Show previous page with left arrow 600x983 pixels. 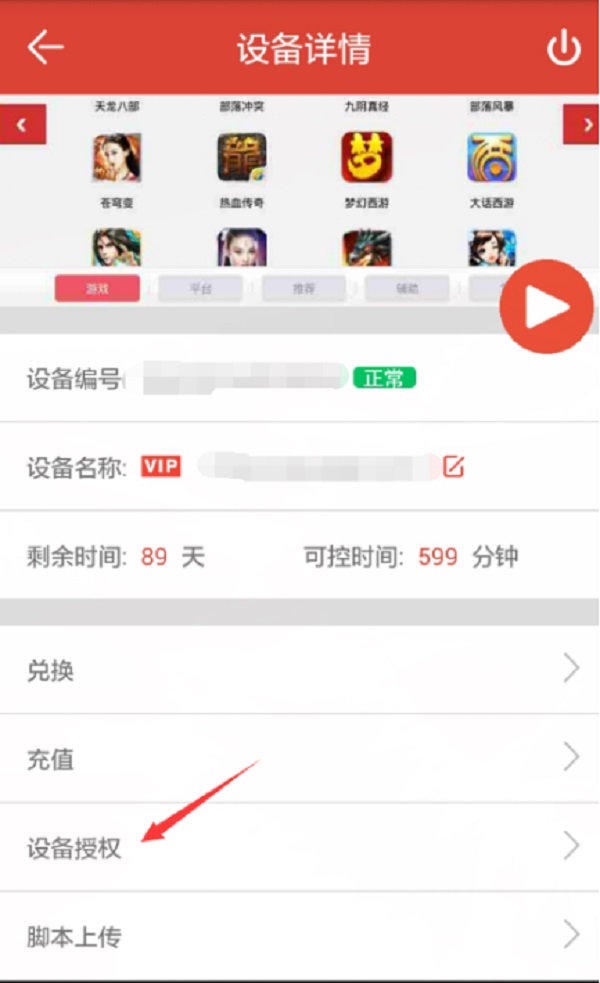(22, 125)
